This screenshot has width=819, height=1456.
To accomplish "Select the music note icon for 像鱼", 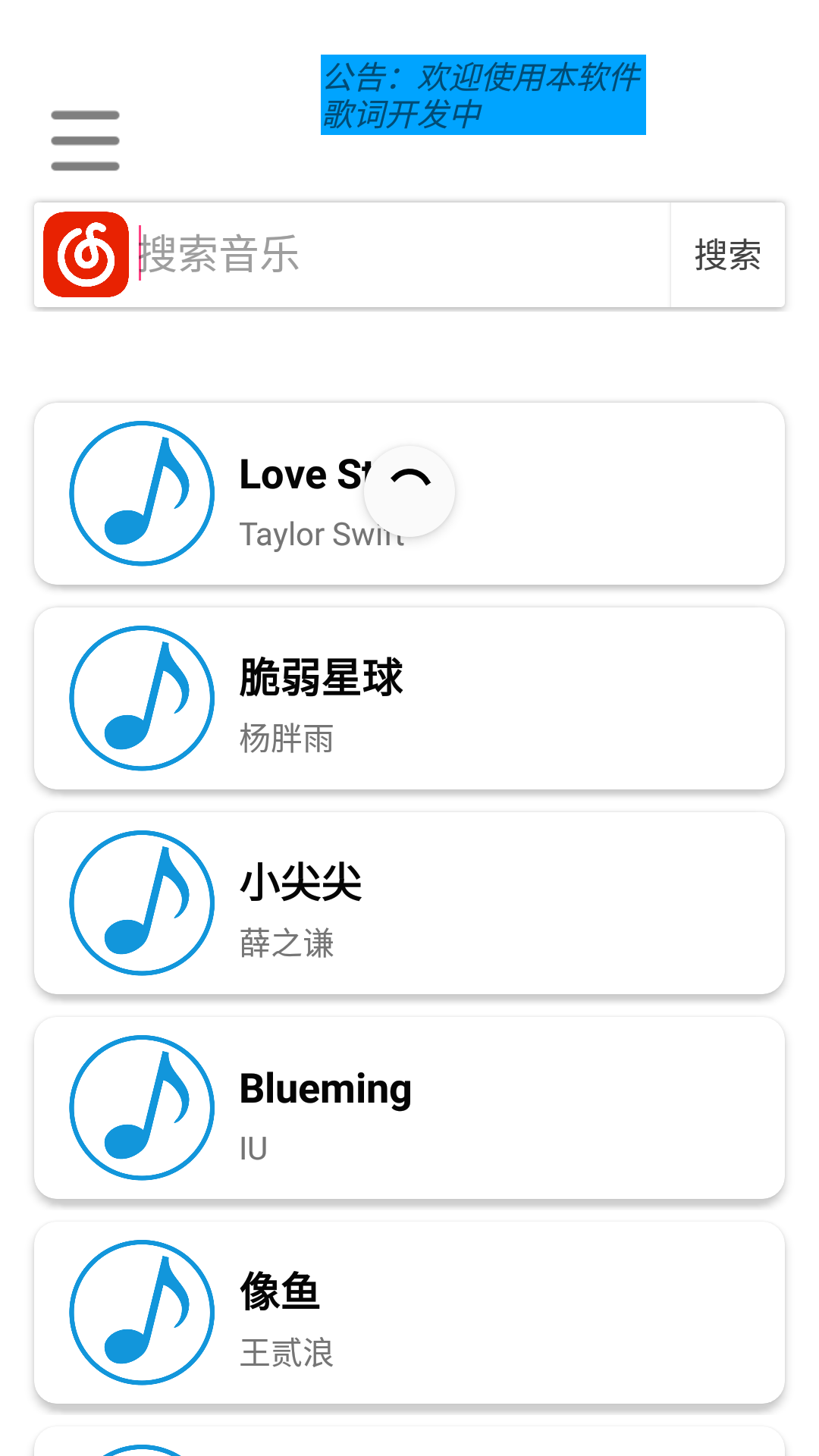I will coord(141,1313).
